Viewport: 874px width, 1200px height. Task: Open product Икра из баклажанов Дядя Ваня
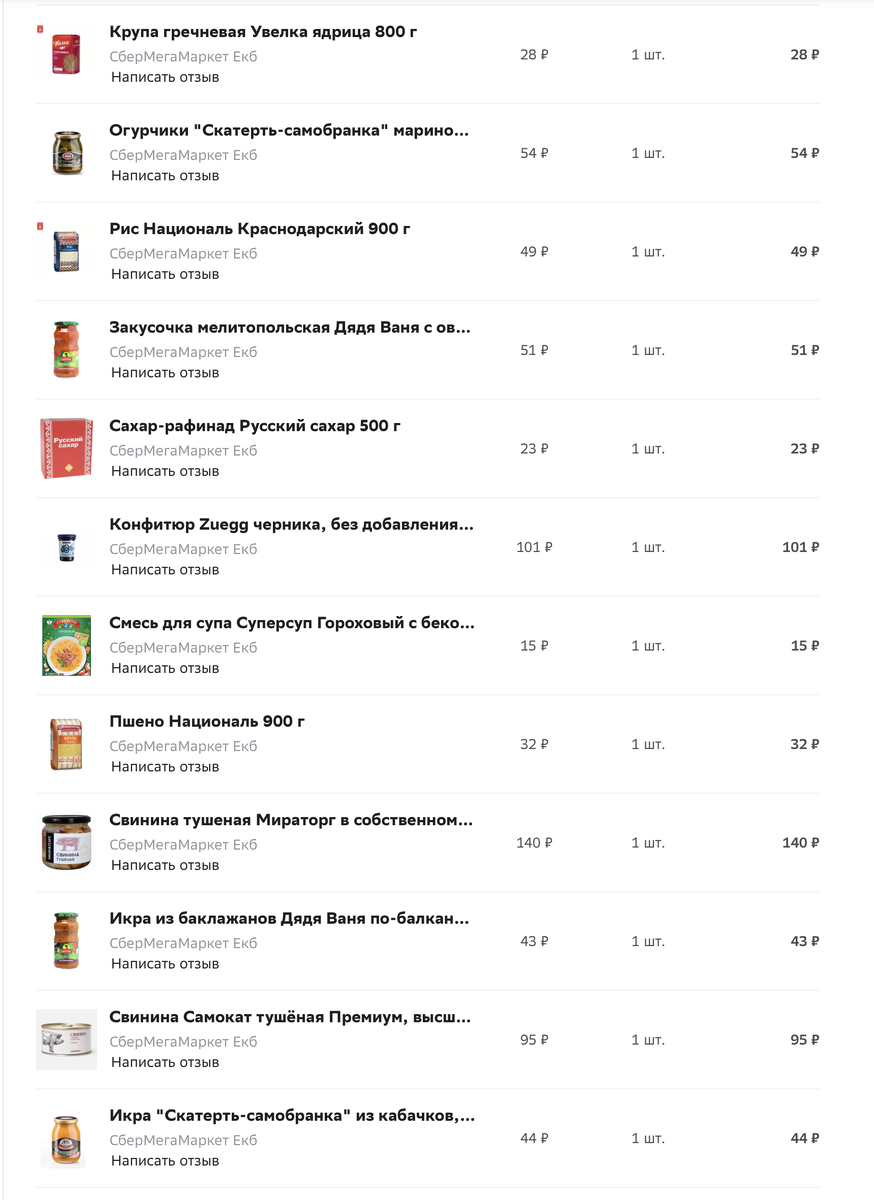coord(288,918)
